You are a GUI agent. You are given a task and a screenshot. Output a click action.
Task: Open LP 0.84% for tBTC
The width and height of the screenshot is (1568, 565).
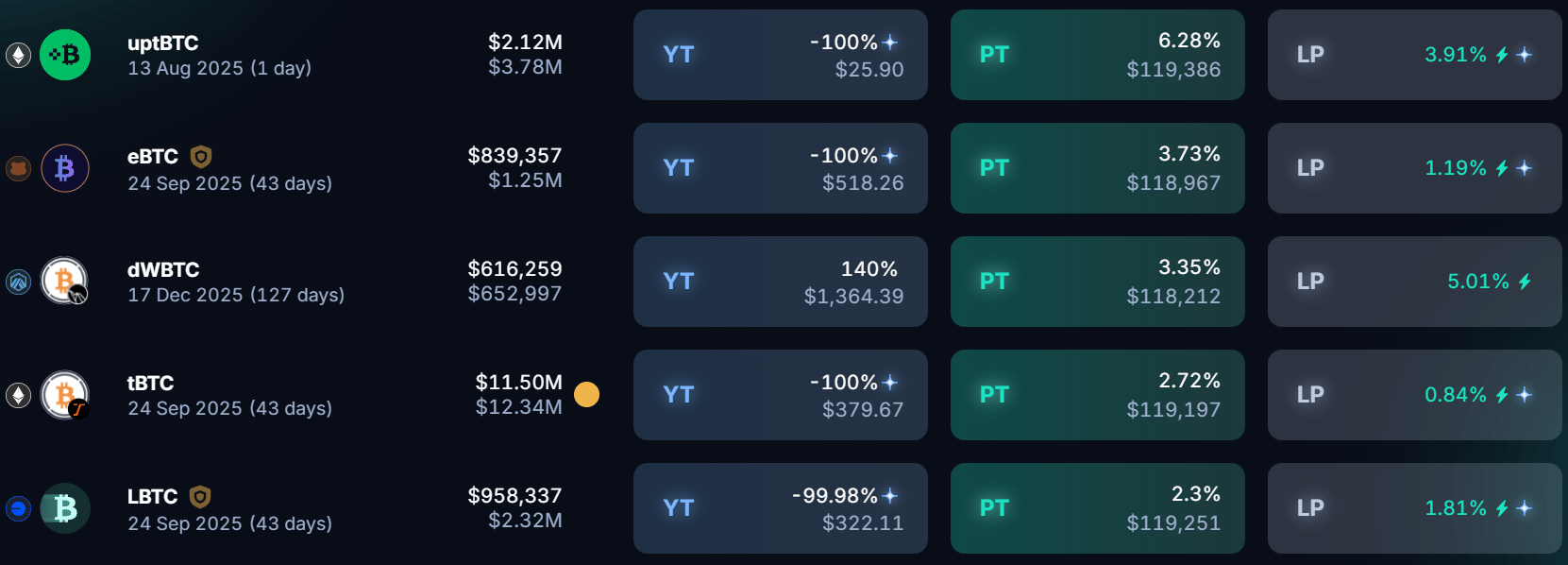pos(1414,395)
